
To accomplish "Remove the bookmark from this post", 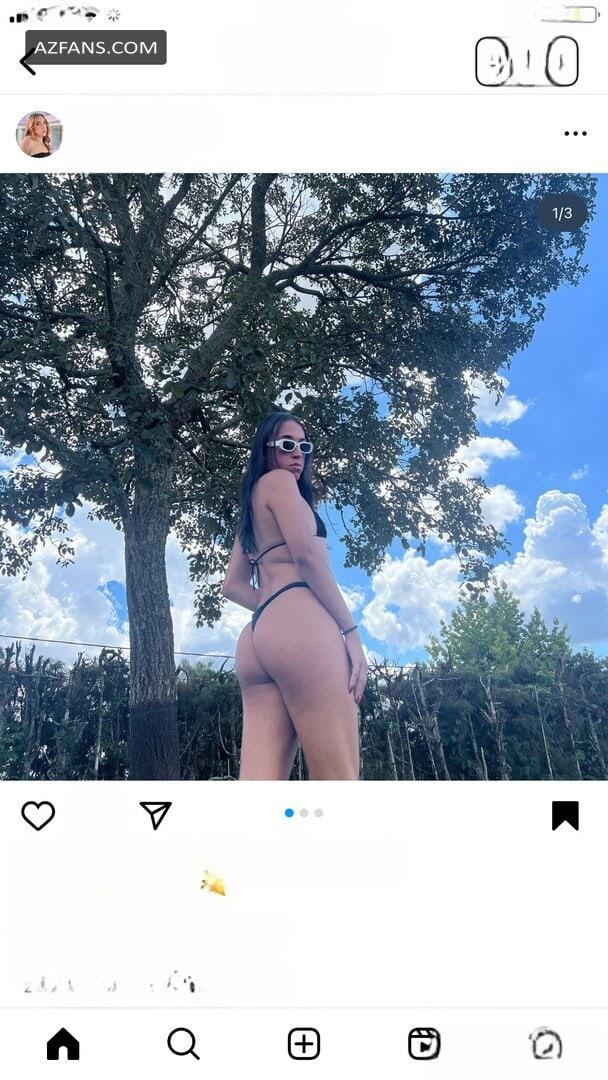I will [x=565, y=816].
